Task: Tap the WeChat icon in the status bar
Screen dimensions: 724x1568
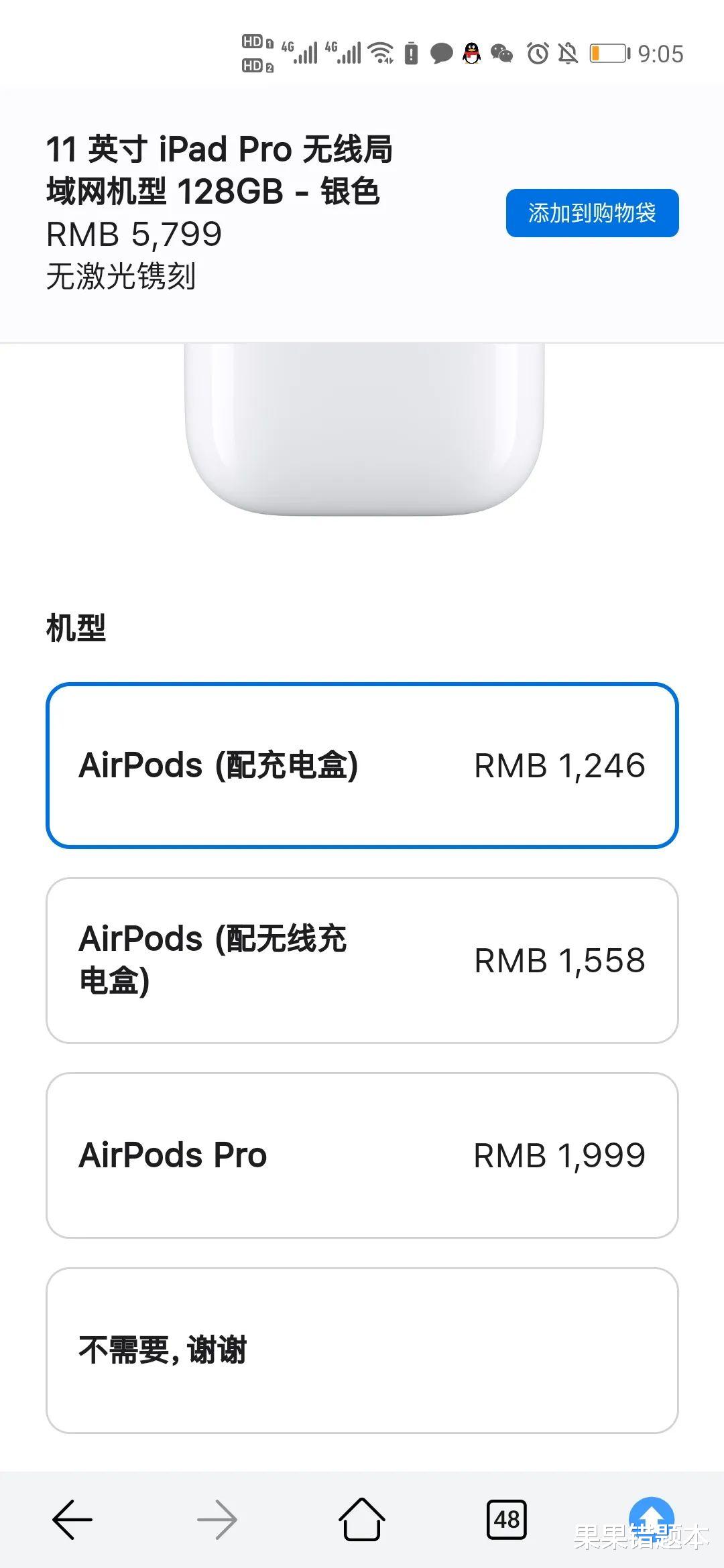Action: click(501, 52)
